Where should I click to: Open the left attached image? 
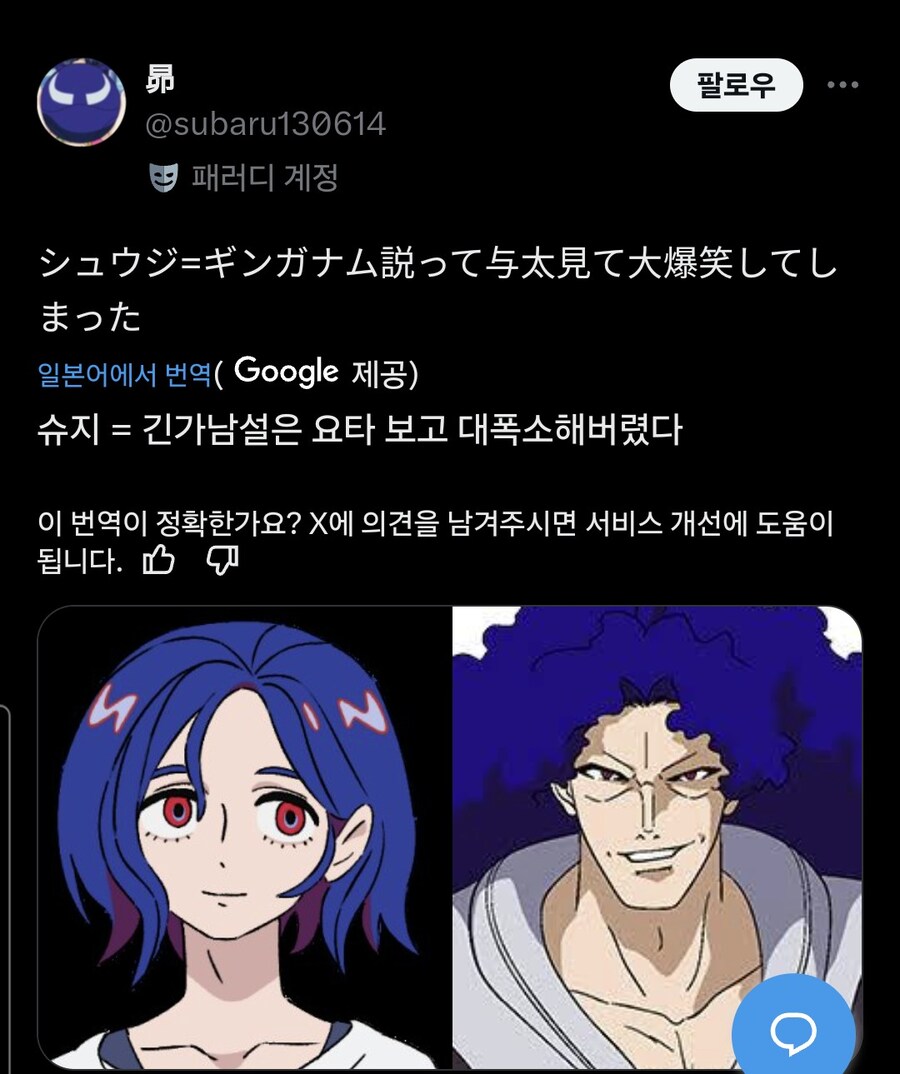[244, 838]
